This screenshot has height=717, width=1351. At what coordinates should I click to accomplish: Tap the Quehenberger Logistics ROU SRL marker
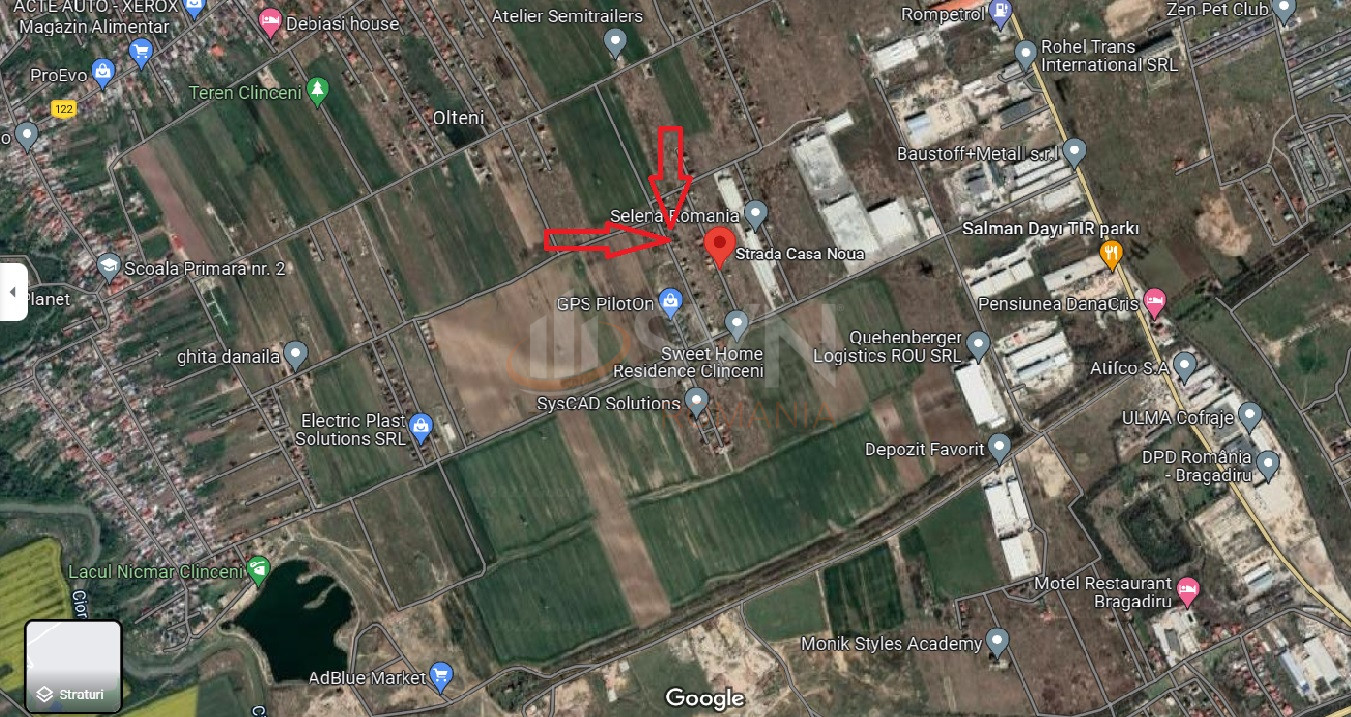click(x=979, y=345)
